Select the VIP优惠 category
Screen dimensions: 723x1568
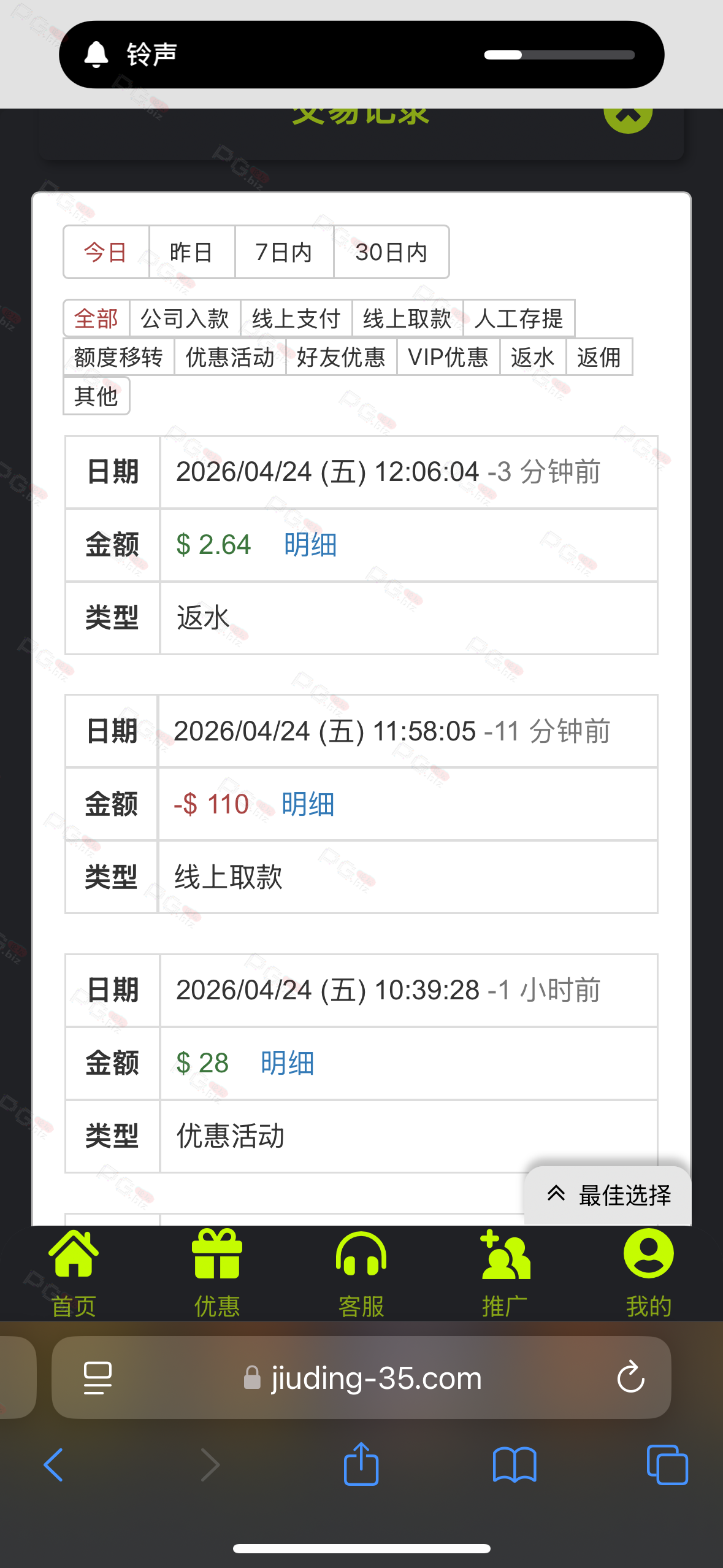point(448,357)
